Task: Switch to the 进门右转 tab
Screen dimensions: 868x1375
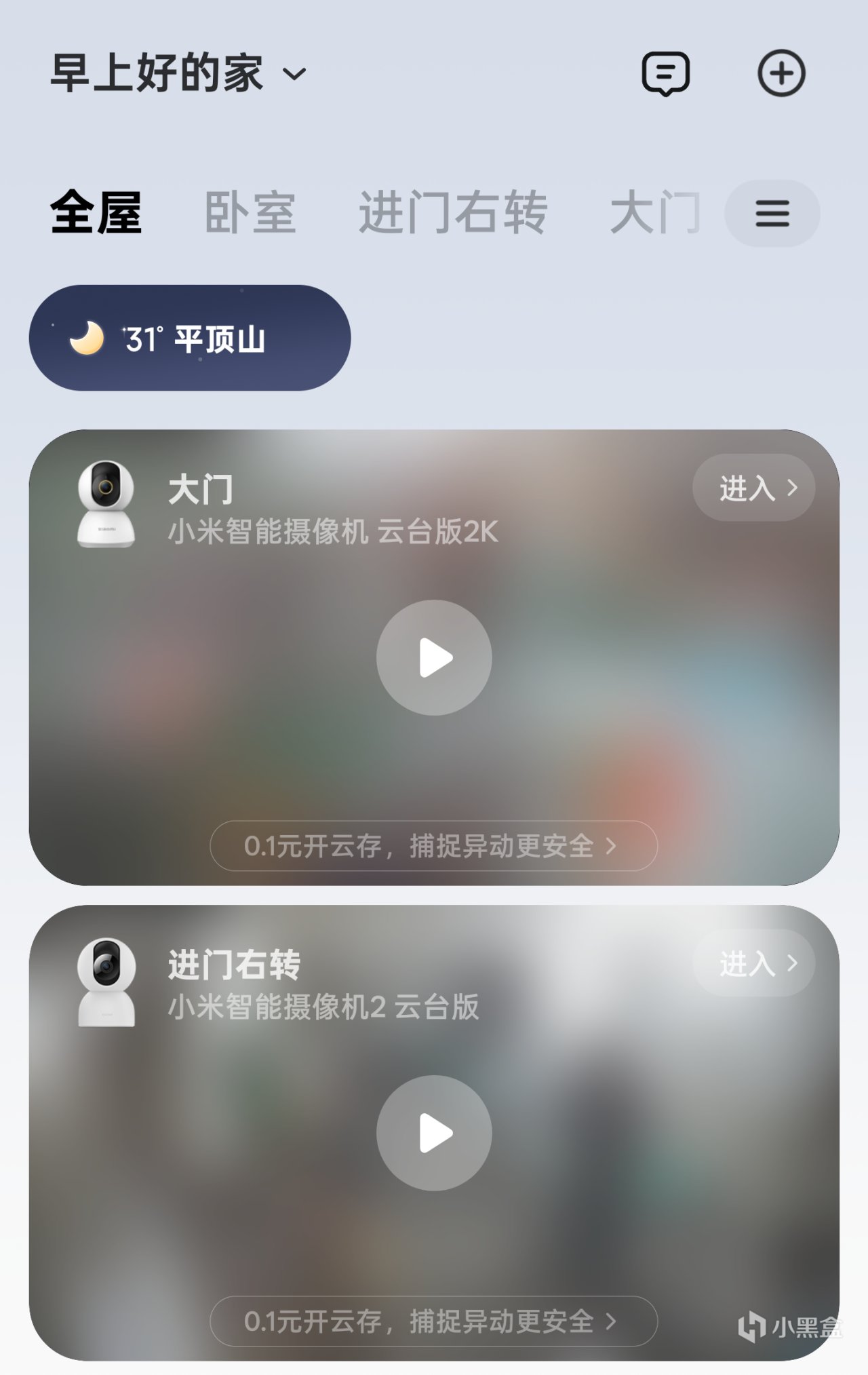Action: coord(452,213)
